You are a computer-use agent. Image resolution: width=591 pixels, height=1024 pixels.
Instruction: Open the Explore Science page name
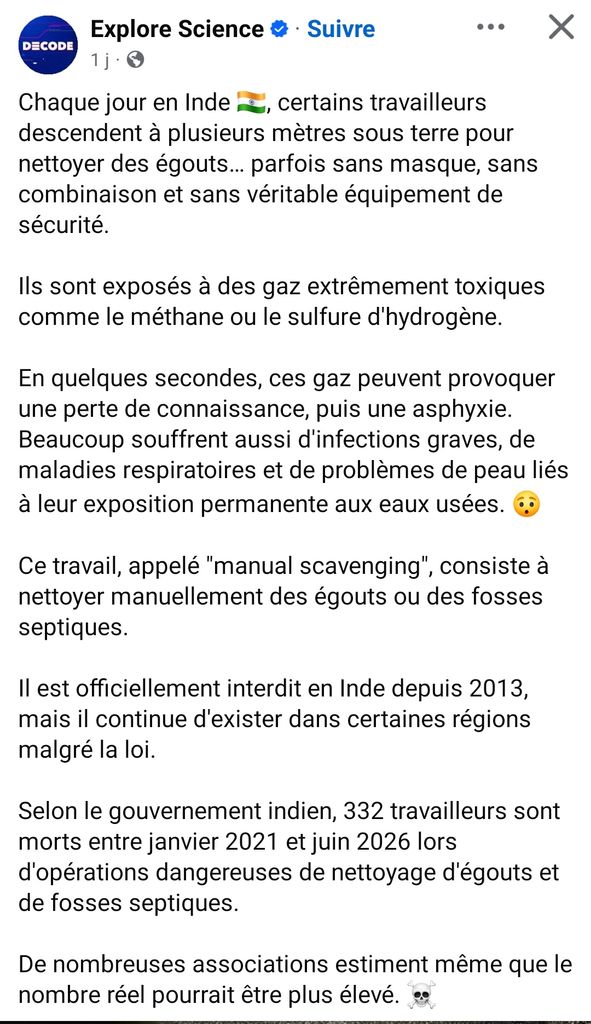[177, 29]
